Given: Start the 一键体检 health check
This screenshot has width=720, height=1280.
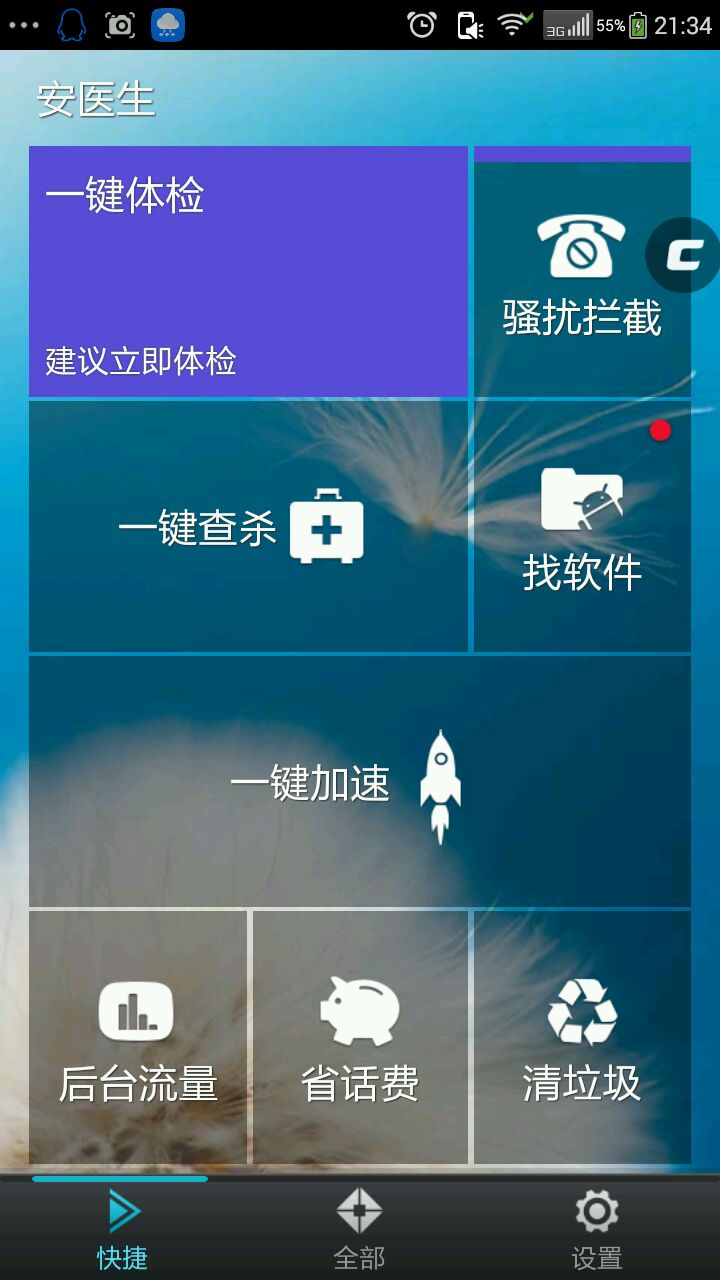Looking at the screenshot, I should tap(248, 272).
